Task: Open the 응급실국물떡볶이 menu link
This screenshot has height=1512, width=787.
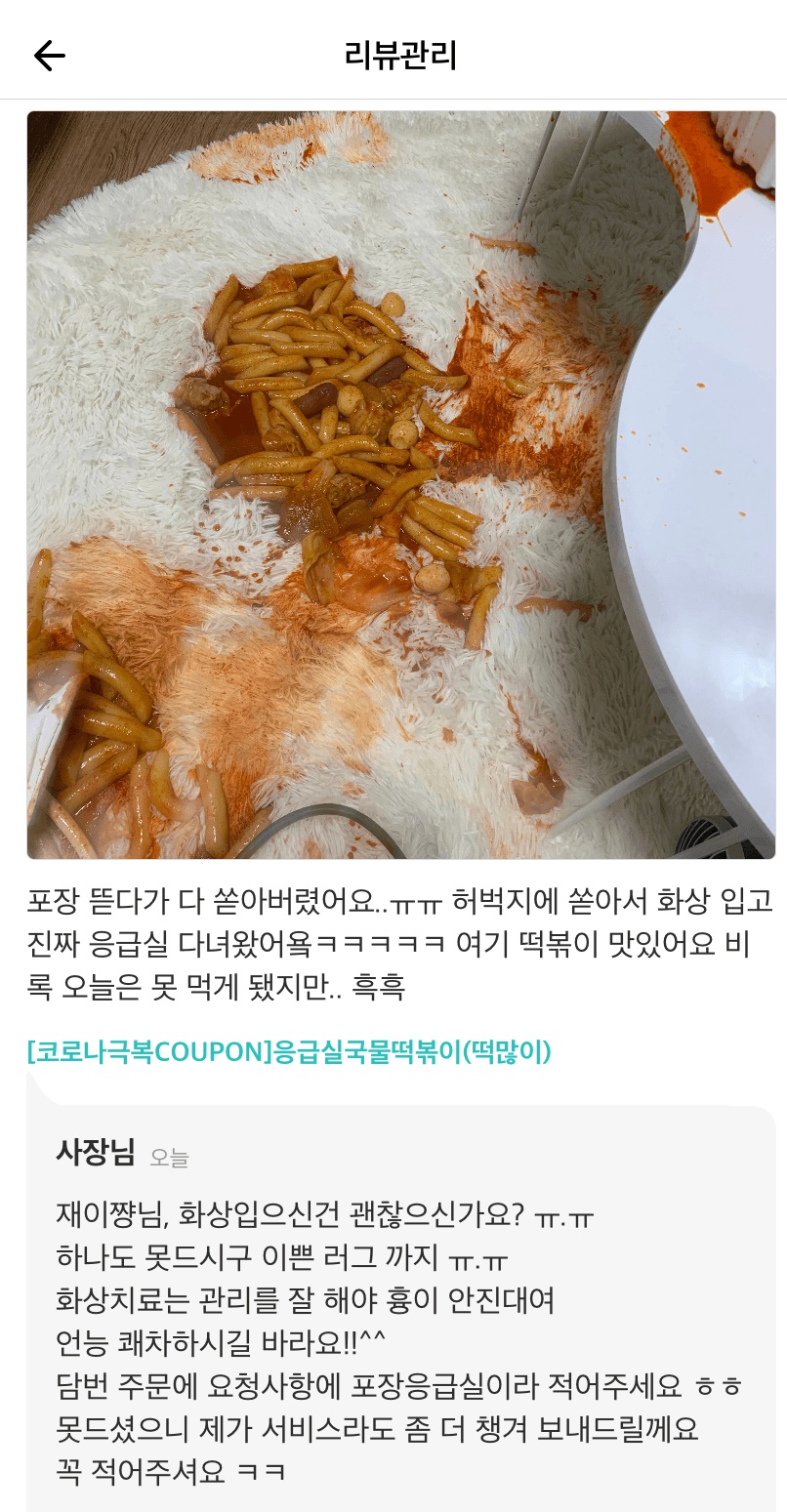Action: (289, 1052)
